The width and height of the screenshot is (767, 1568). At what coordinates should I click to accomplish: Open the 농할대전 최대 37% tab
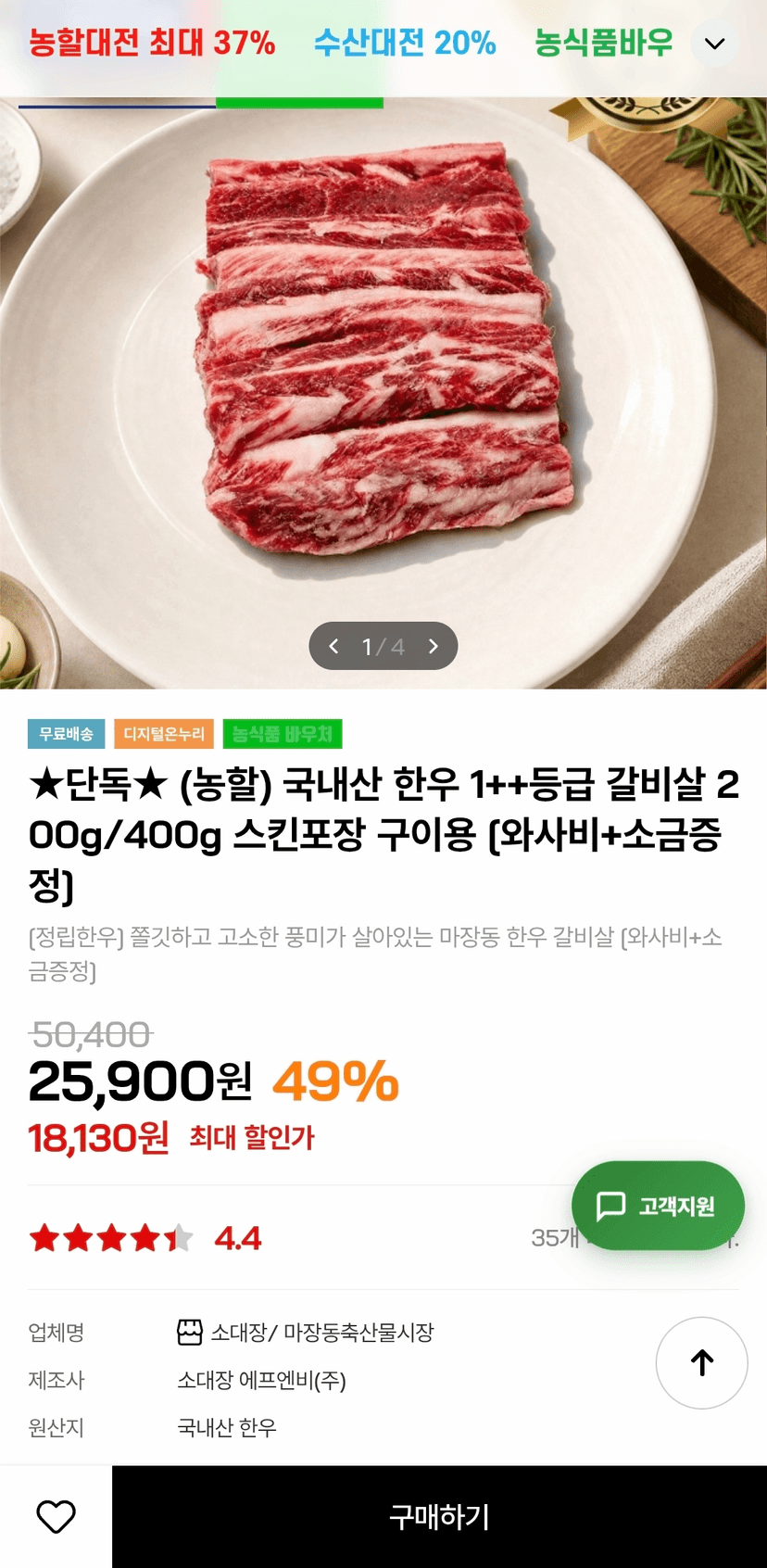(152, 43)
